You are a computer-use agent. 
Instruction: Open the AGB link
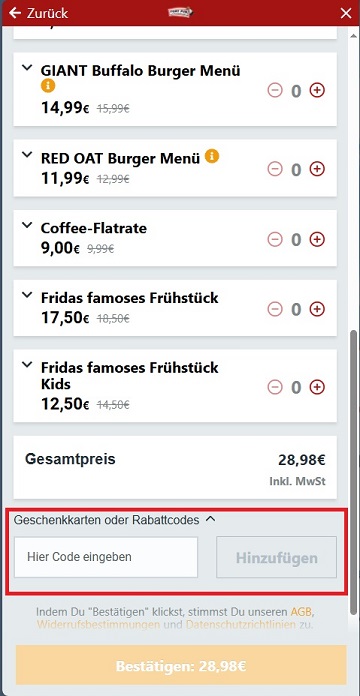coord(302,612)
